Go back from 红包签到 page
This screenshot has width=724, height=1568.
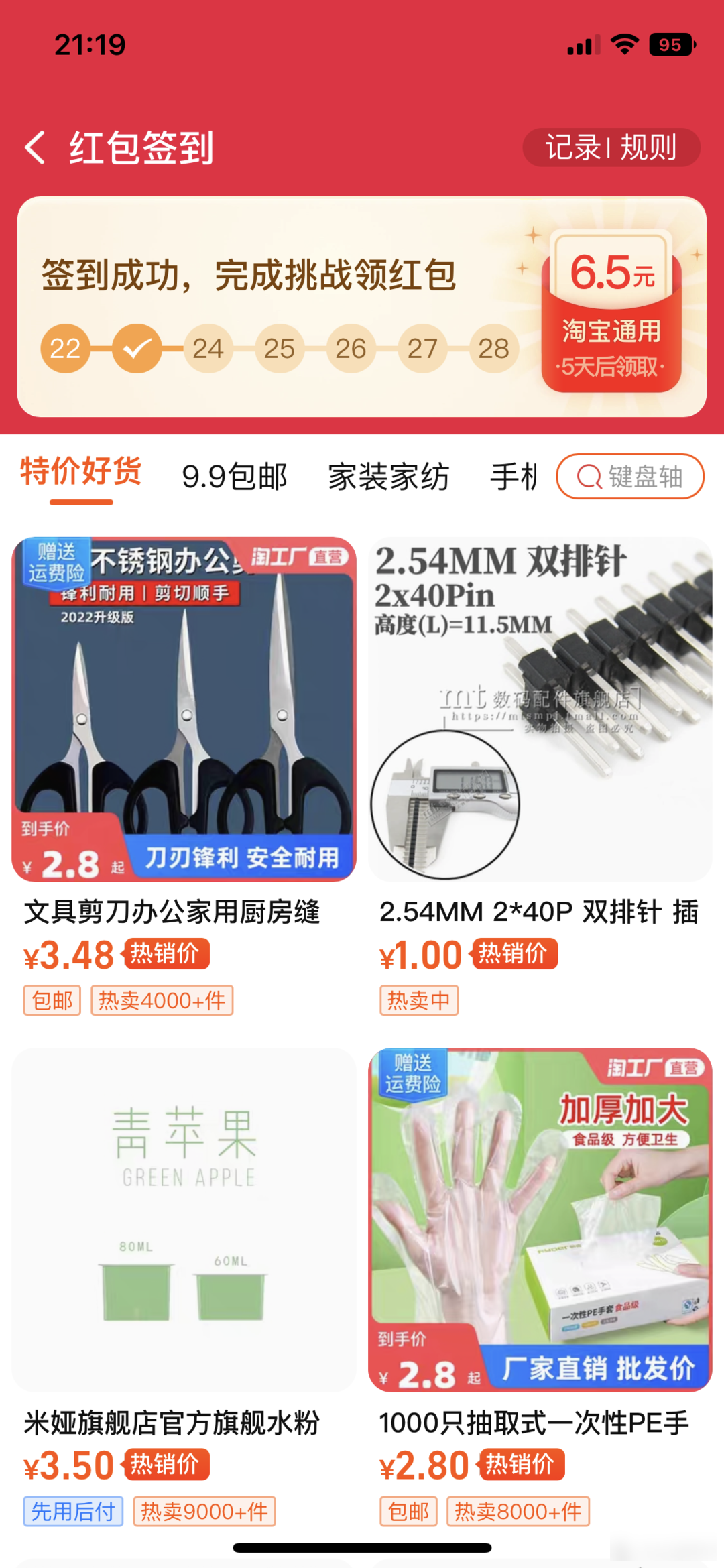pyautogui.click(x=35, y=147)
